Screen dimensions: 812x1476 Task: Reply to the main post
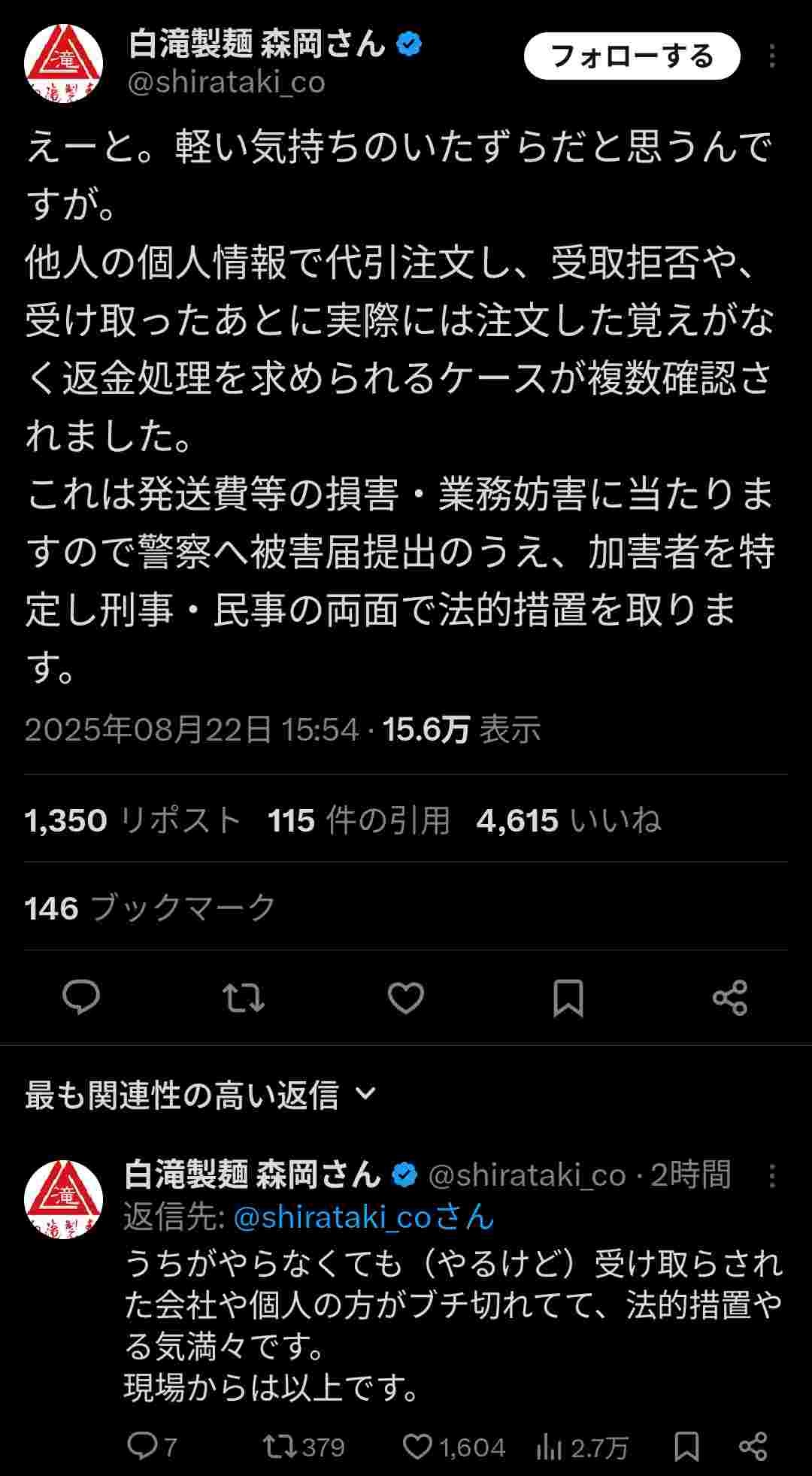point(81,998)
